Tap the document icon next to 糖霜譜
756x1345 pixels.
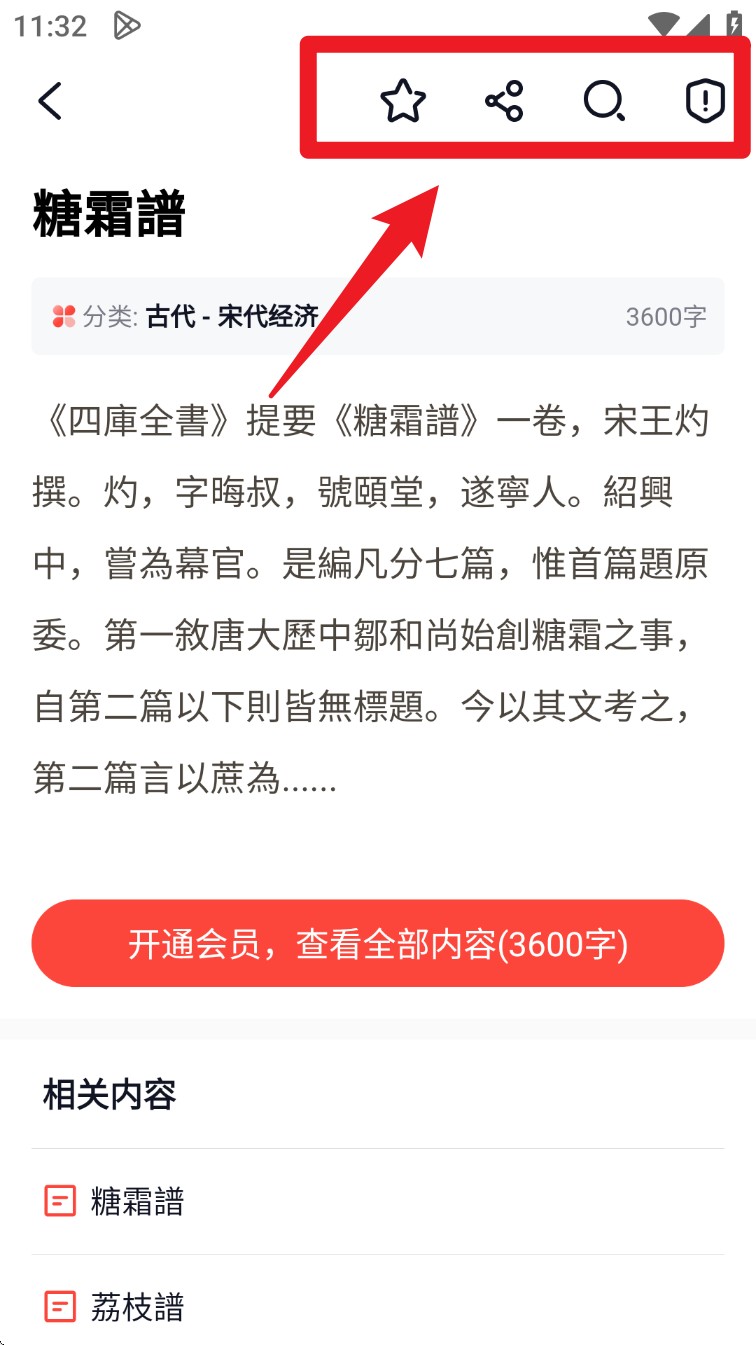[60, 1200]
